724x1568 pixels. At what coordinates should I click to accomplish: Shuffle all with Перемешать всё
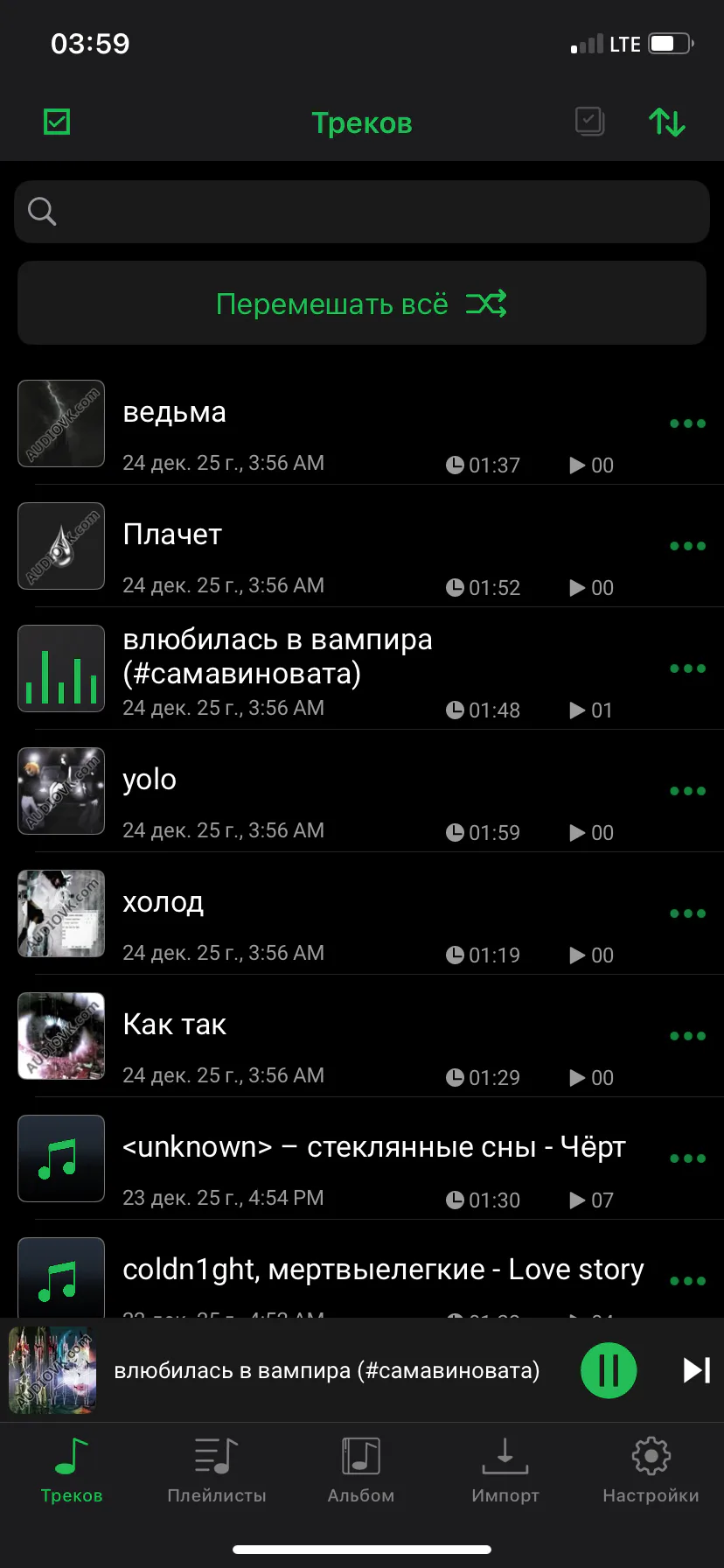tap(362, 304)
